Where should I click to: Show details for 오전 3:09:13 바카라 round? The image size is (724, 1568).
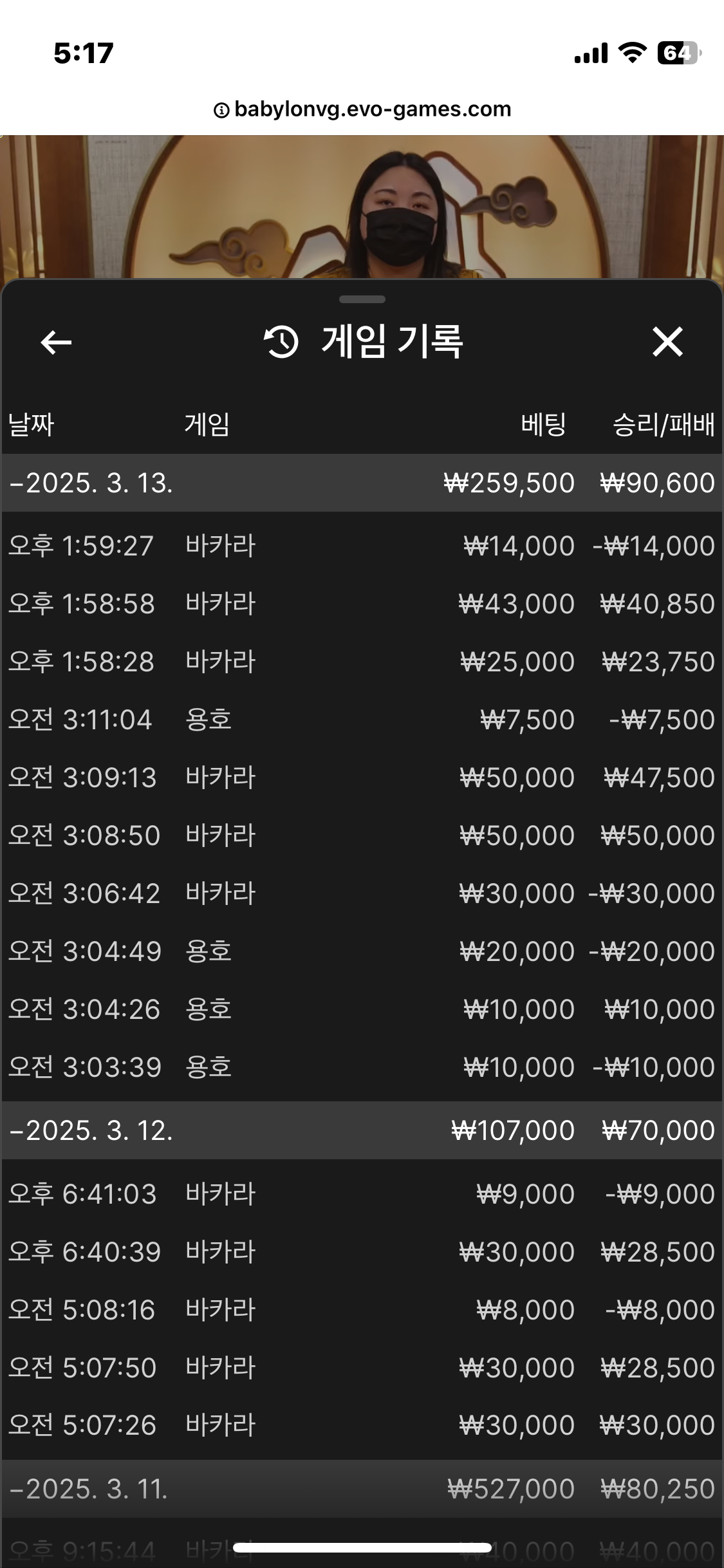[x=360, y=778]
